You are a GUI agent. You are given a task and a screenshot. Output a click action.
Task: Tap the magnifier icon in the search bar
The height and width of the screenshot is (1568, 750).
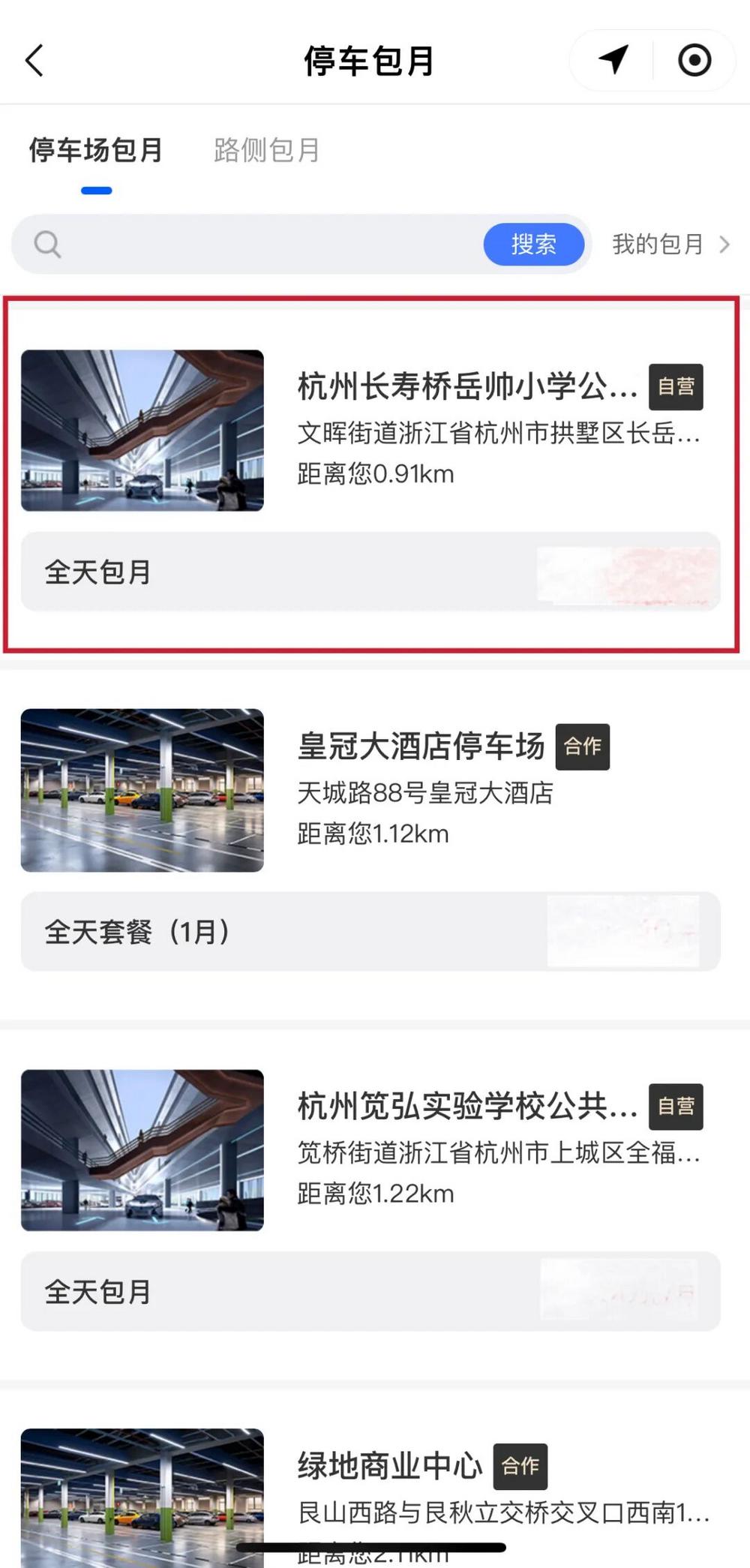(47, 244)
